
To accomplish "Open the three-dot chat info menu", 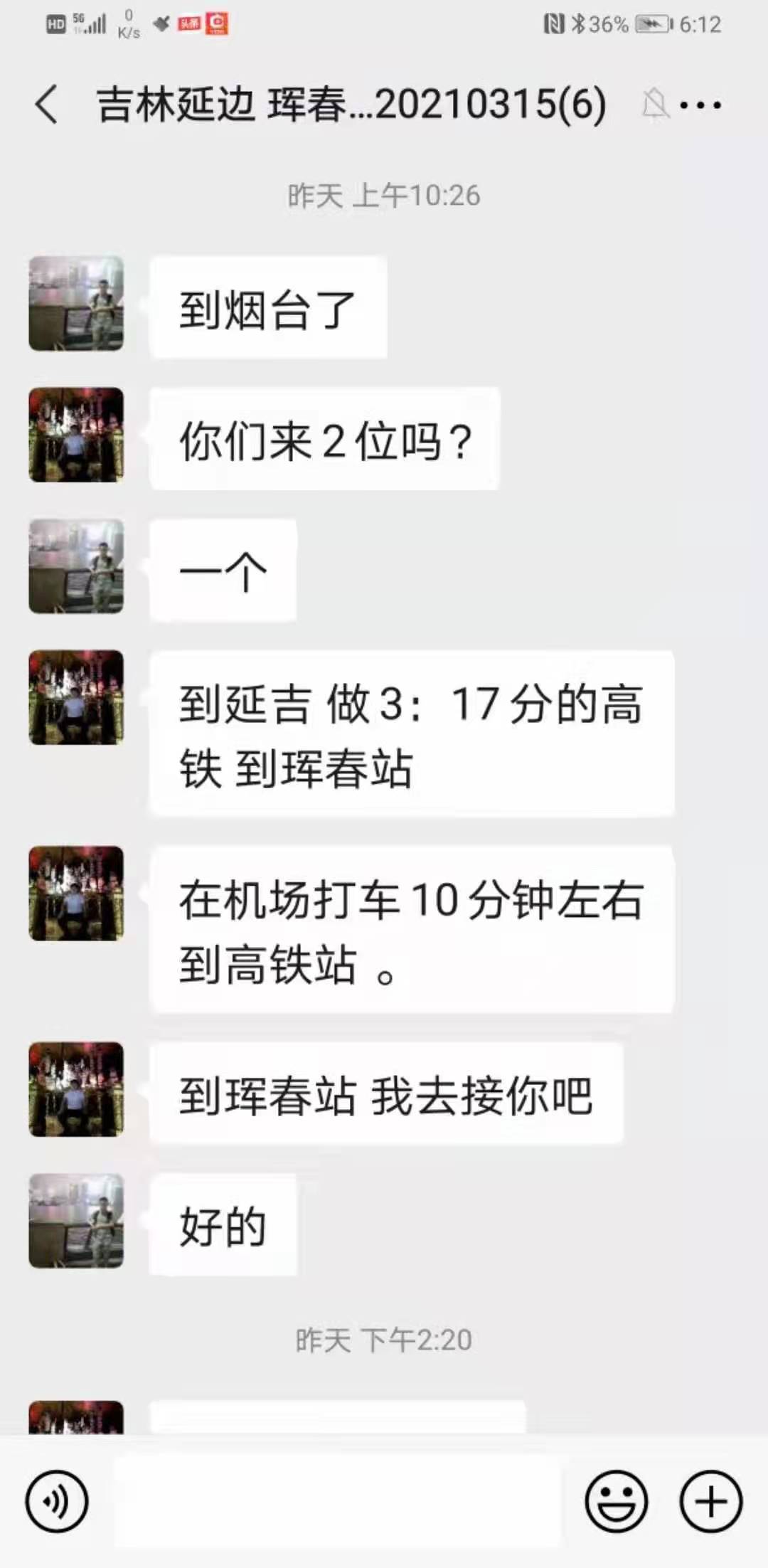I will (x=700, y=105).
